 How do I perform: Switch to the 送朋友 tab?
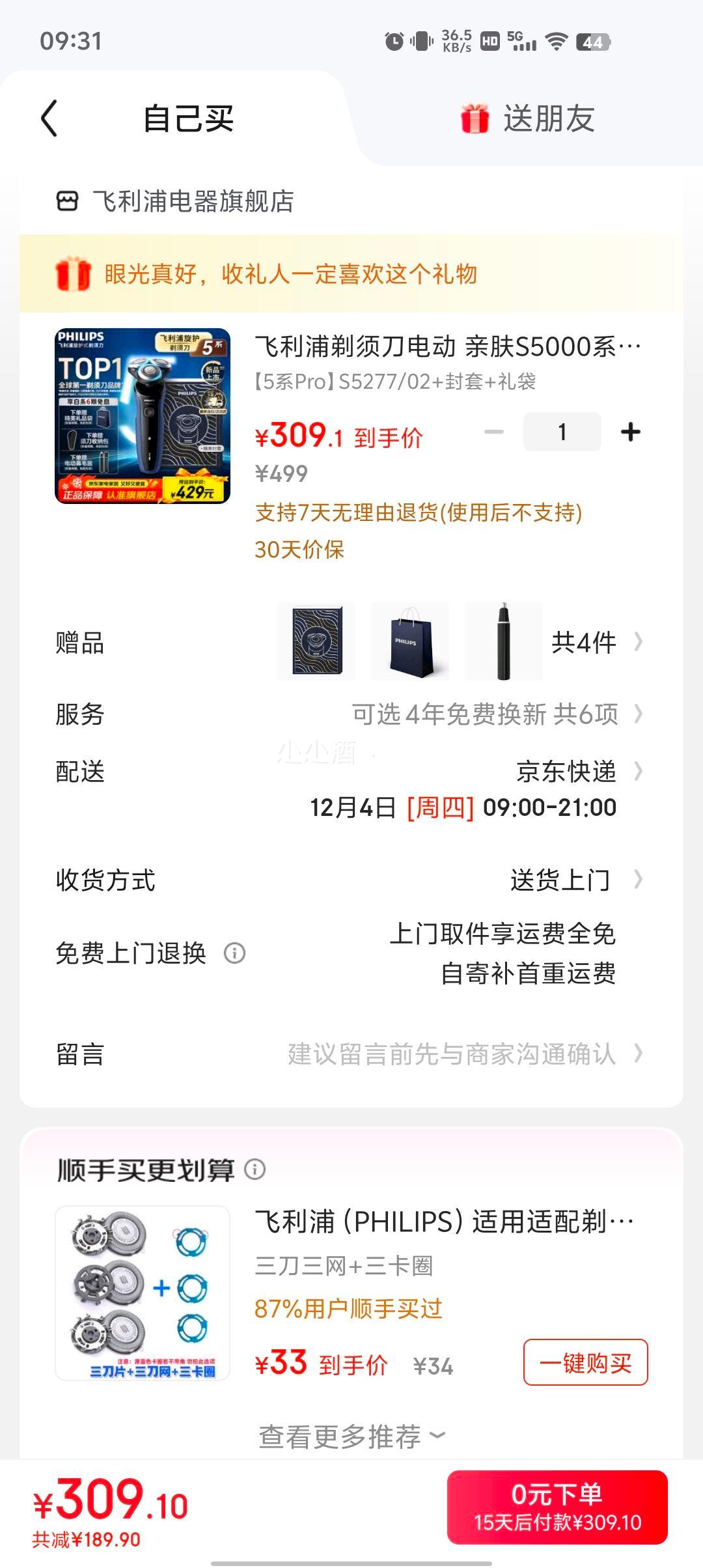coord(550,117)
